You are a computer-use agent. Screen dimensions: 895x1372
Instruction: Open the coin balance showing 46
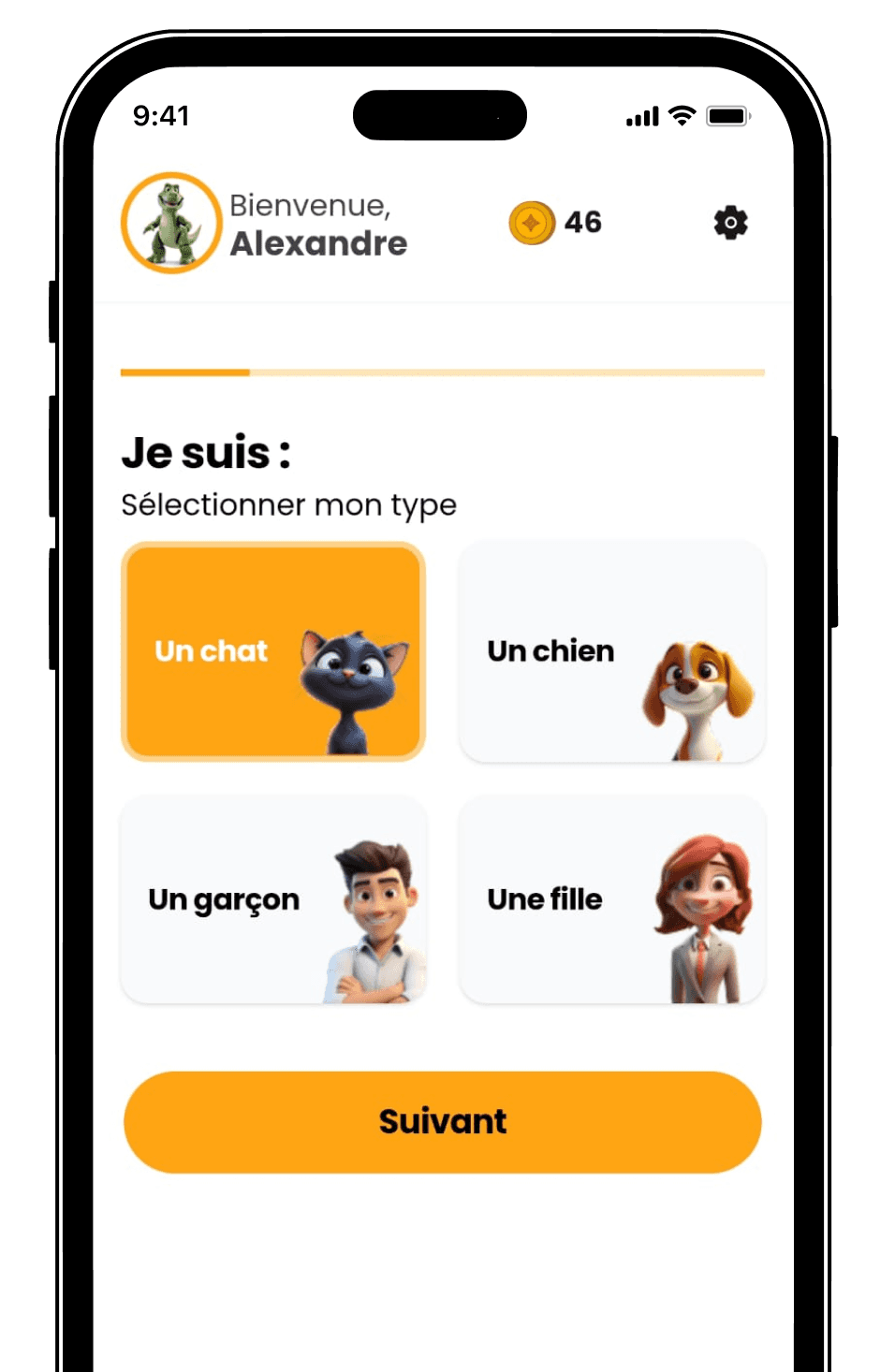pos(556,223)
